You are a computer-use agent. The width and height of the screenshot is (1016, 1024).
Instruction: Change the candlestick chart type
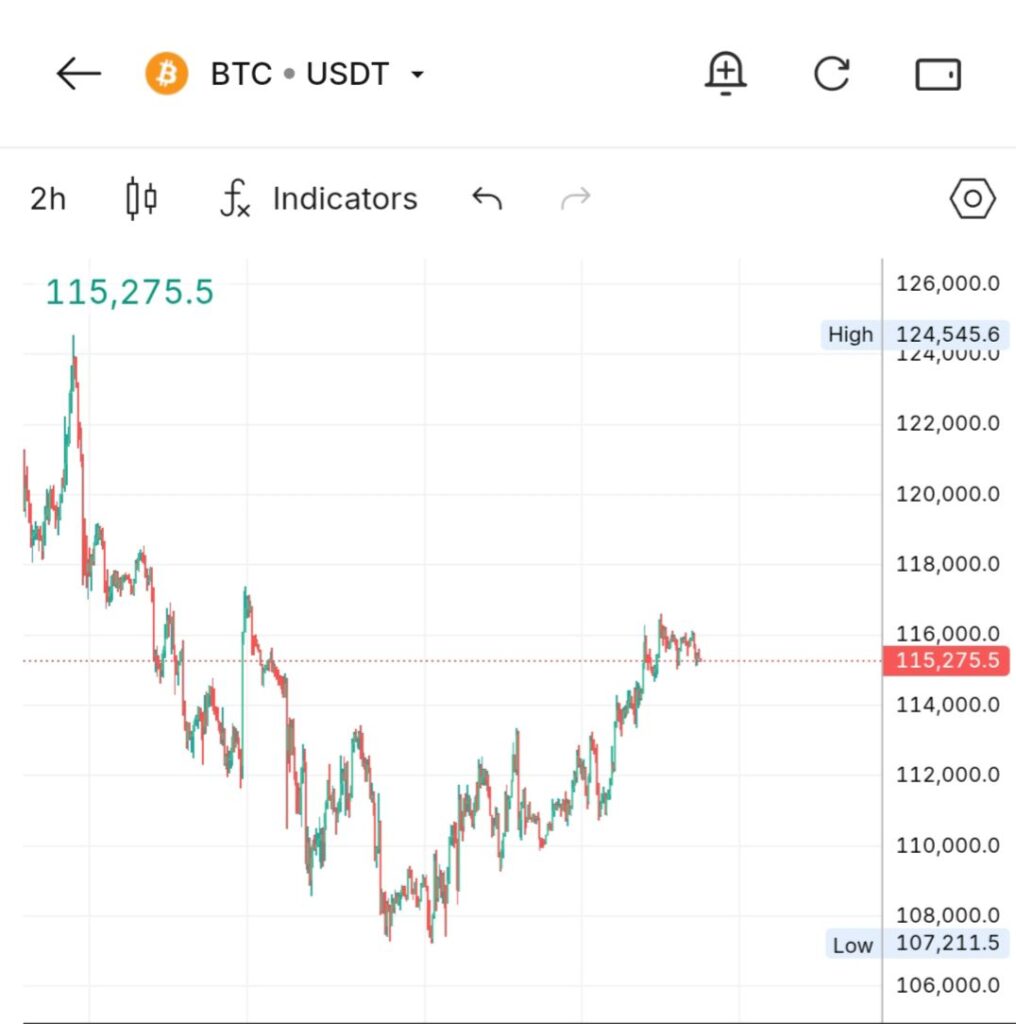(x=141, y=199)
